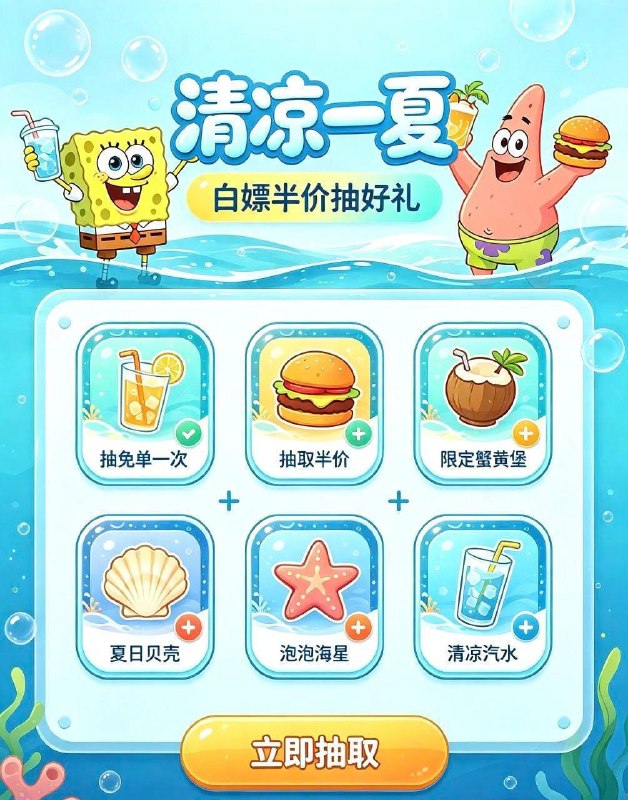Viewport: 628px width, 800px height.
Task: Select the 抽免单一次 prize card
Action: click(x=145, y=404)
